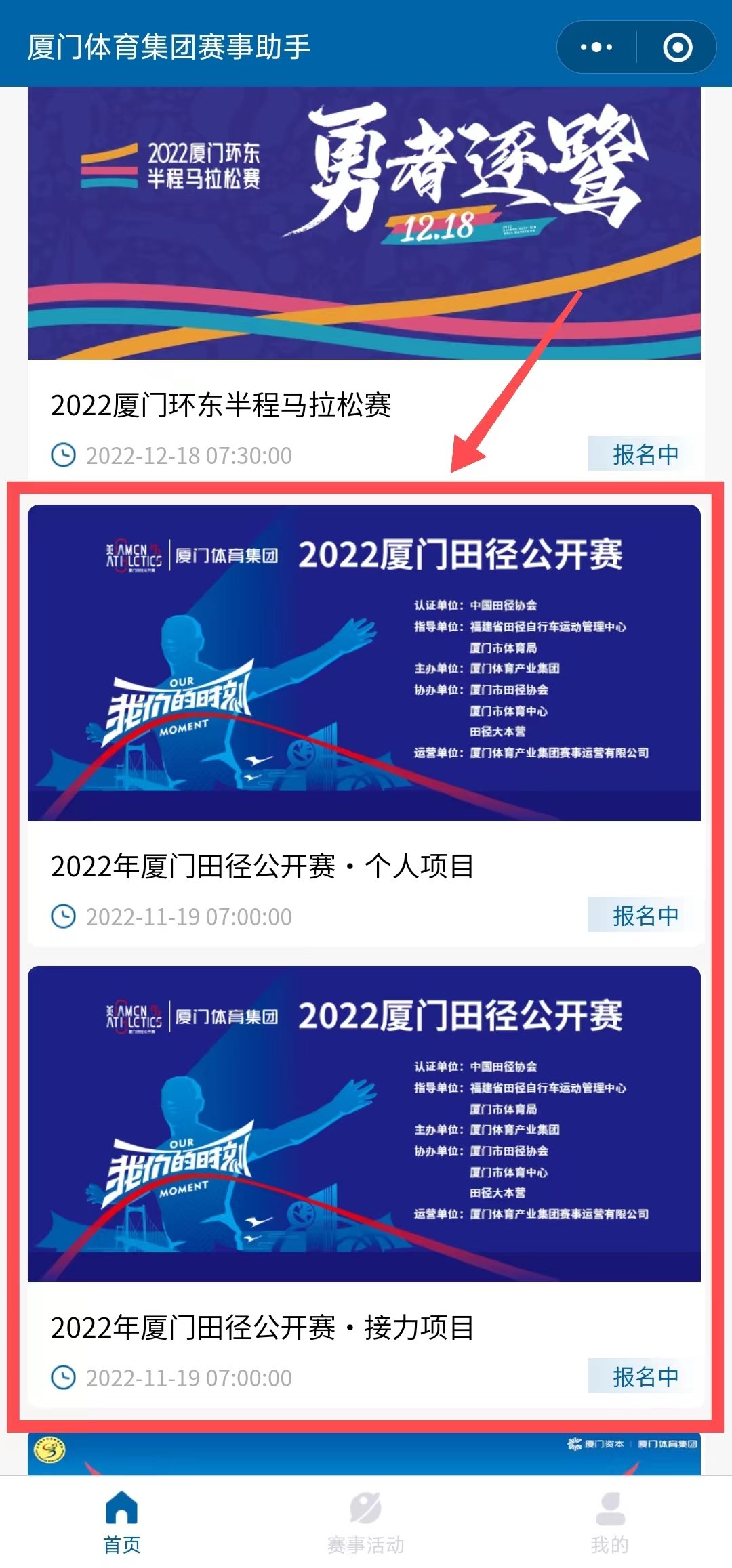732x1568 pixels.
Task: Switch to the 首页 tab
Action: pyautogui.click(x=122, y=1521)
